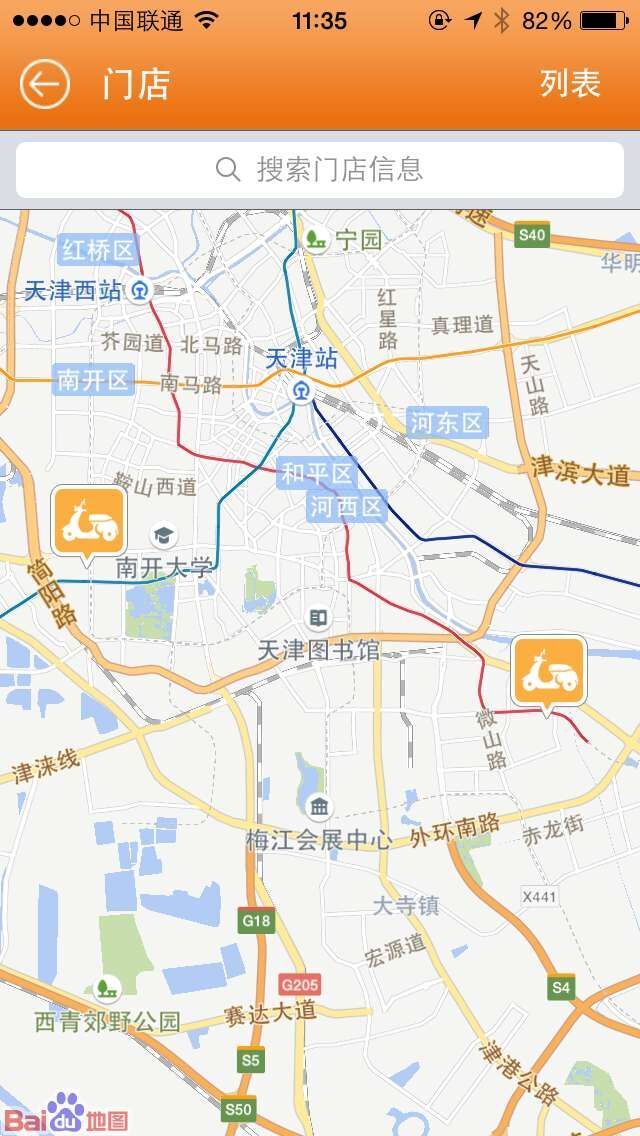Viewport: 640px width, 1136px height.
Task: Select the scooter store marker near 微山路
Action: pyautogui.click(x=548, y=672)
